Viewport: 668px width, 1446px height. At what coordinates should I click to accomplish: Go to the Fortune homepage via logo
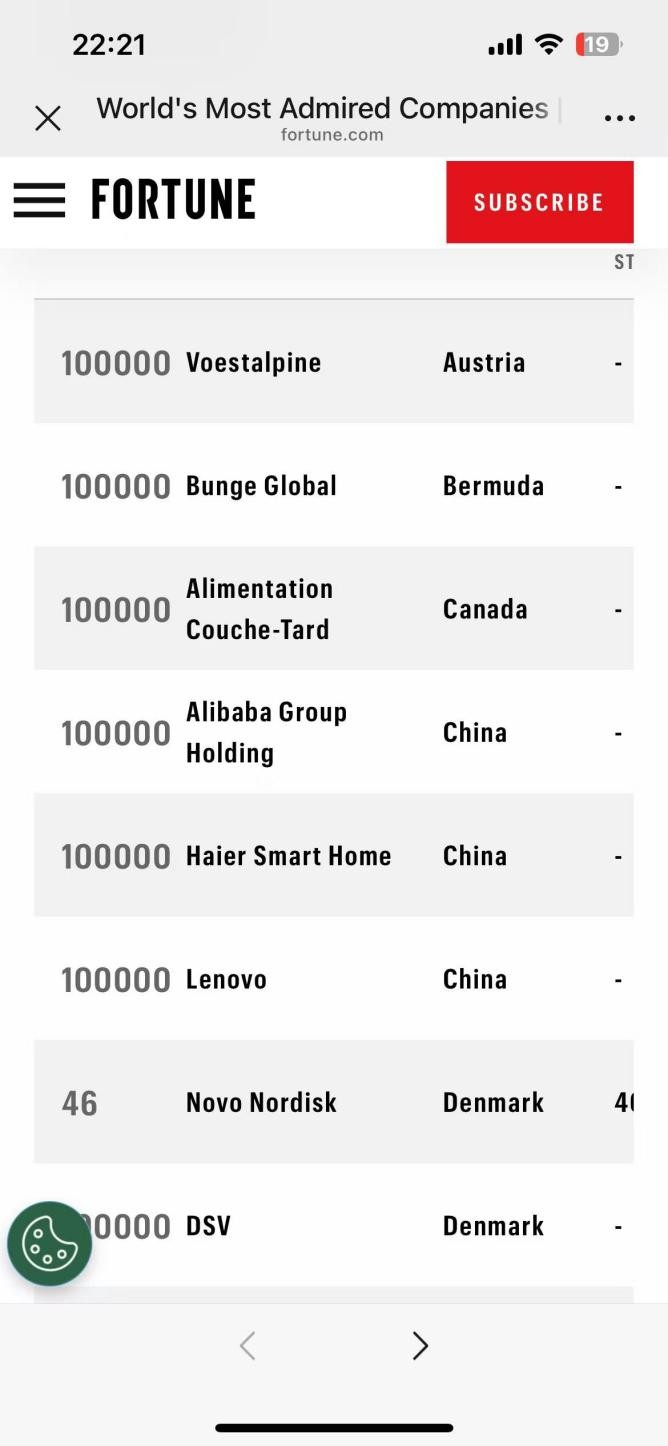pyautogui.click(x=173, y=200)
